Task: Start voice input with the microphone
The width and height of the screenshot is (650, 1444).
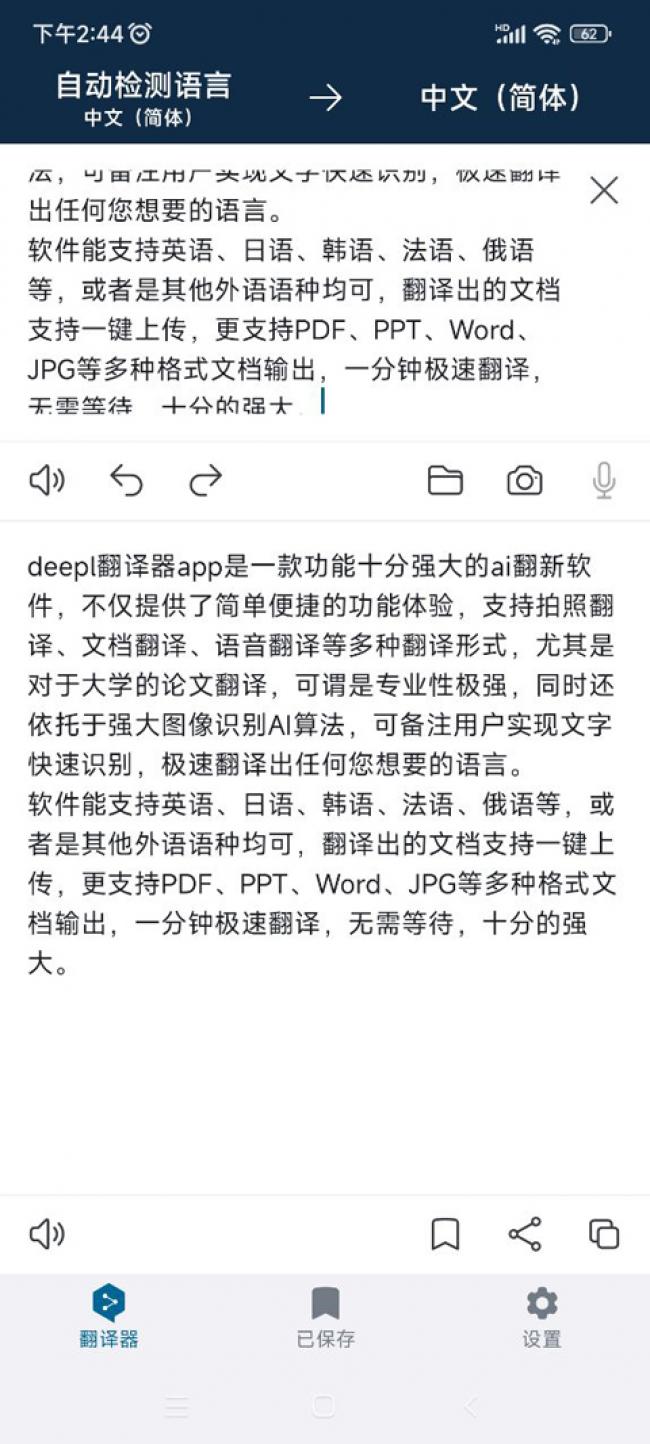Action: point(603,482)
